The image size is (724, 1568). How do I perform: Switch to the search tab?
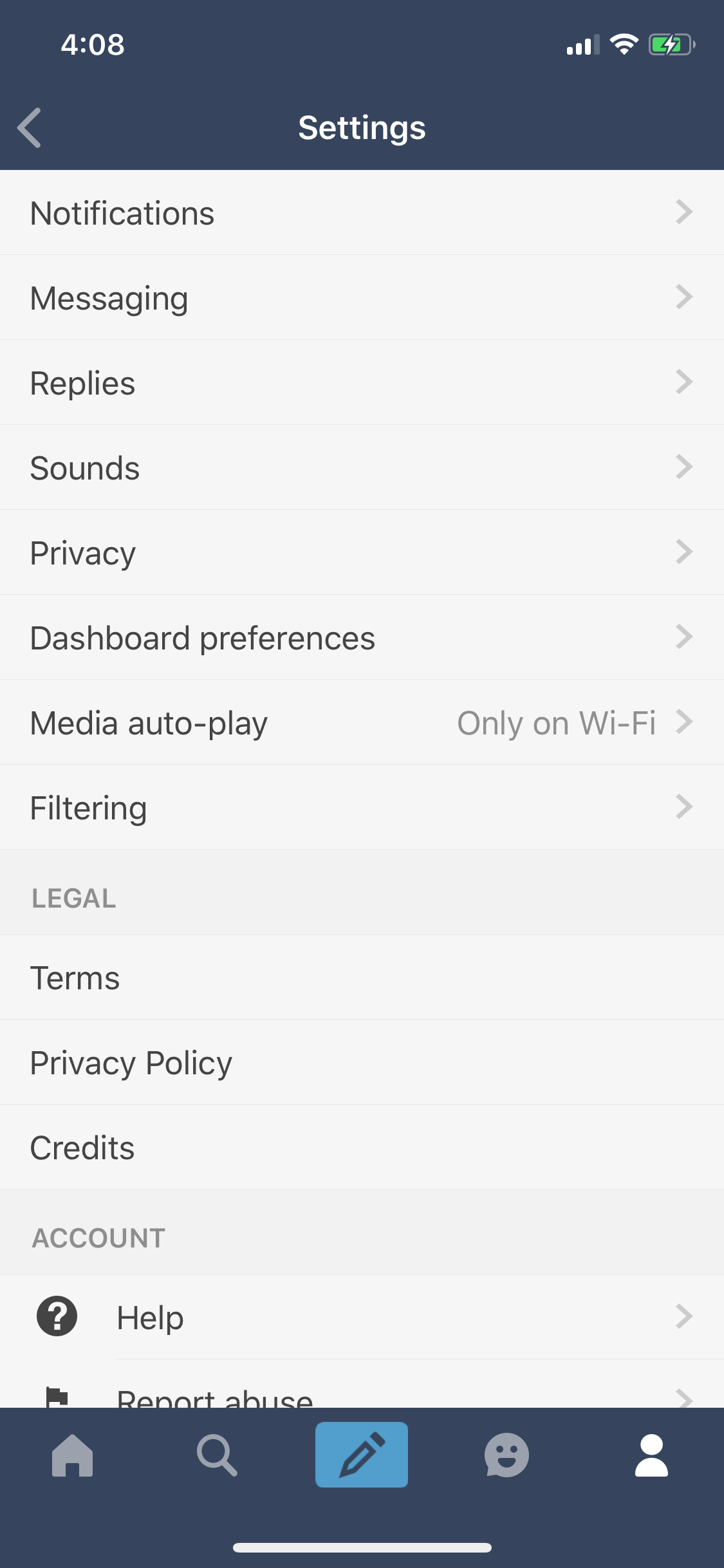click(217, 1455)
